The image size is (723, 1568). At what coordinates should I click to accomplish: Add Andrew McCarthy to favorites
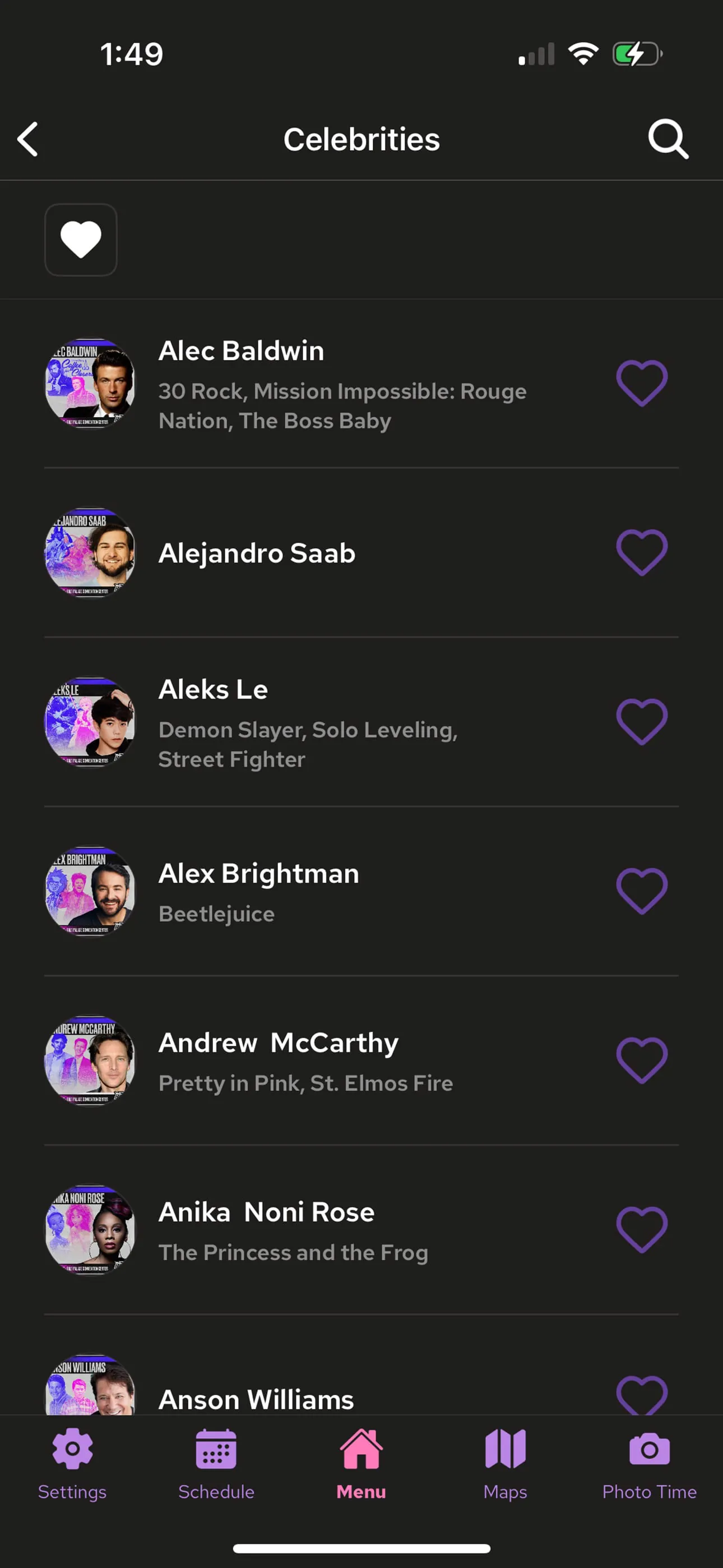[x=641, y=1060]
